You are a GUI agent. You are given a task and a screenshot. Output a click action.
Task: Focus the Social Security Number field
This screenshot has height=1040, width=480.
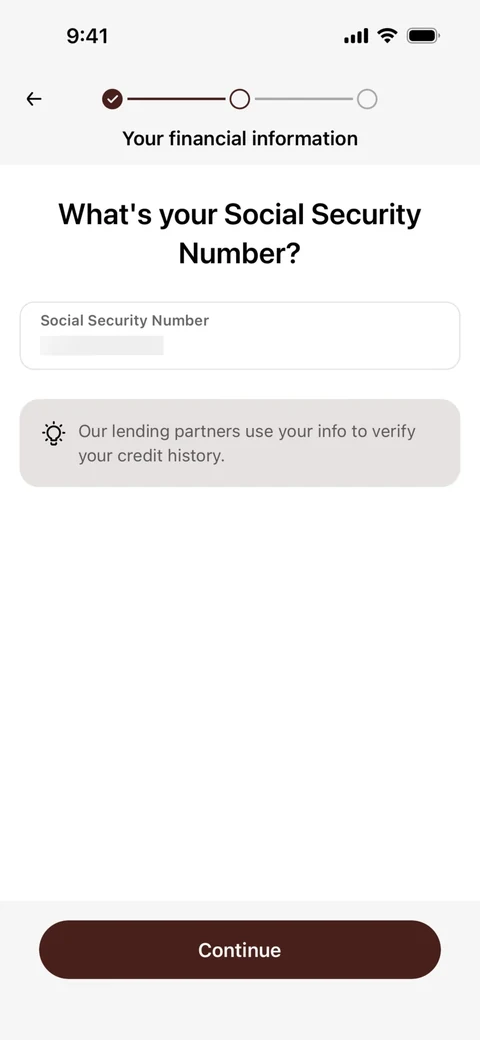point(240,336)
